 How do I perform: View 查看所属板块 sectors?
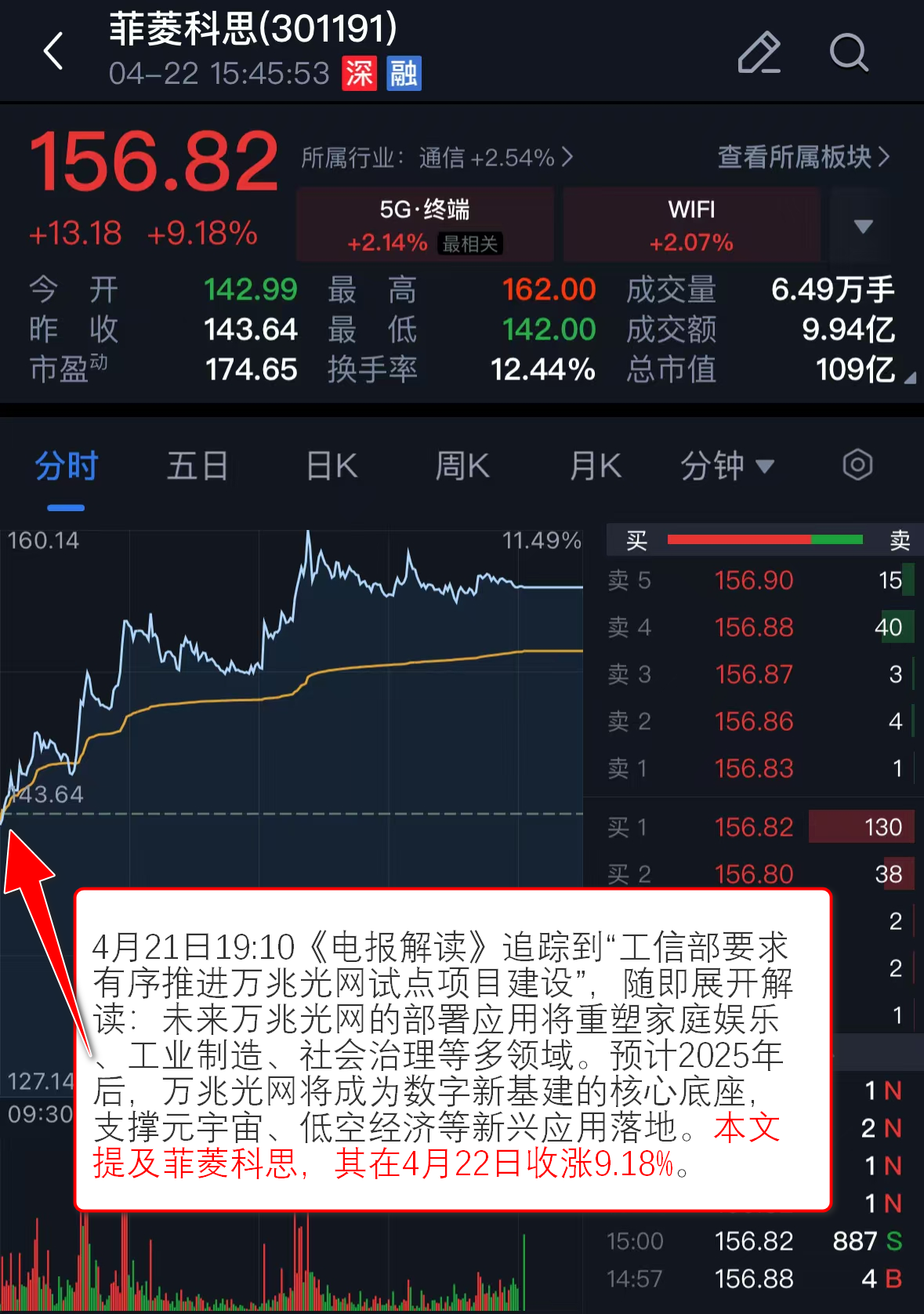pyautogui.click(x=803, y=157)
